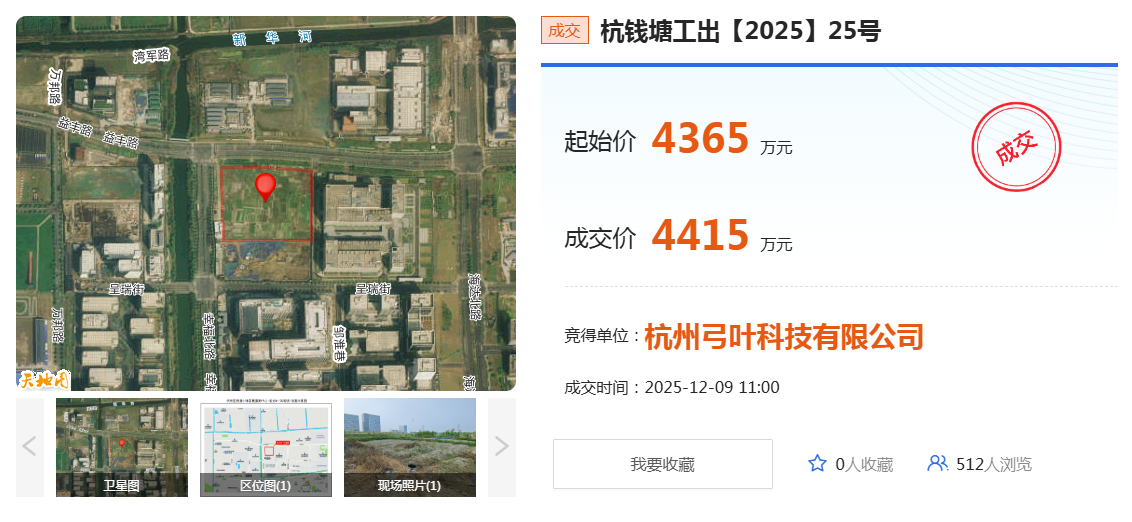The height and width of the screenshot is (522, 1132).
Task: Open the 现场照片(1) thumbnail
Action: coord(410,447)
